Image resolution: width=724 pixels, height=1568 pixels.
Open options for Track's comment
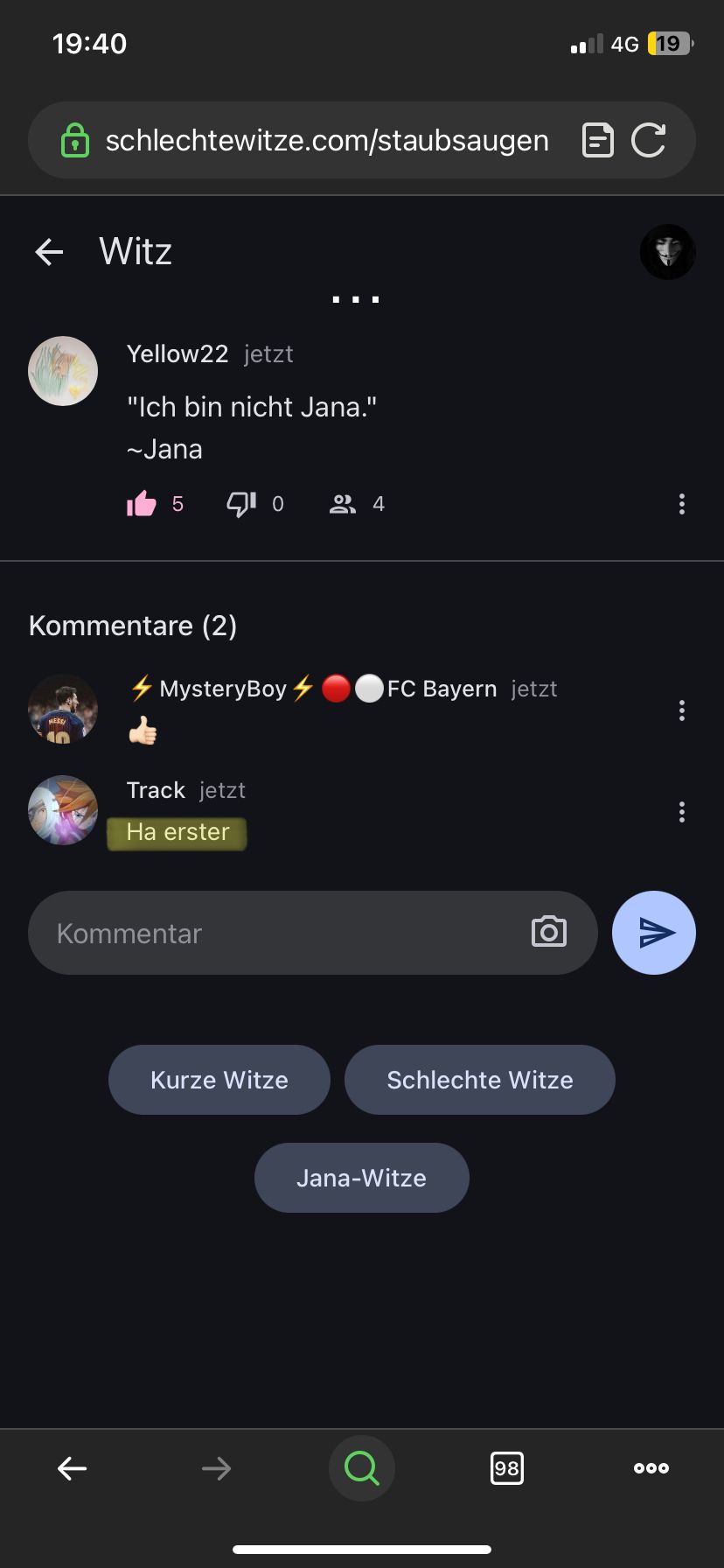681,812
